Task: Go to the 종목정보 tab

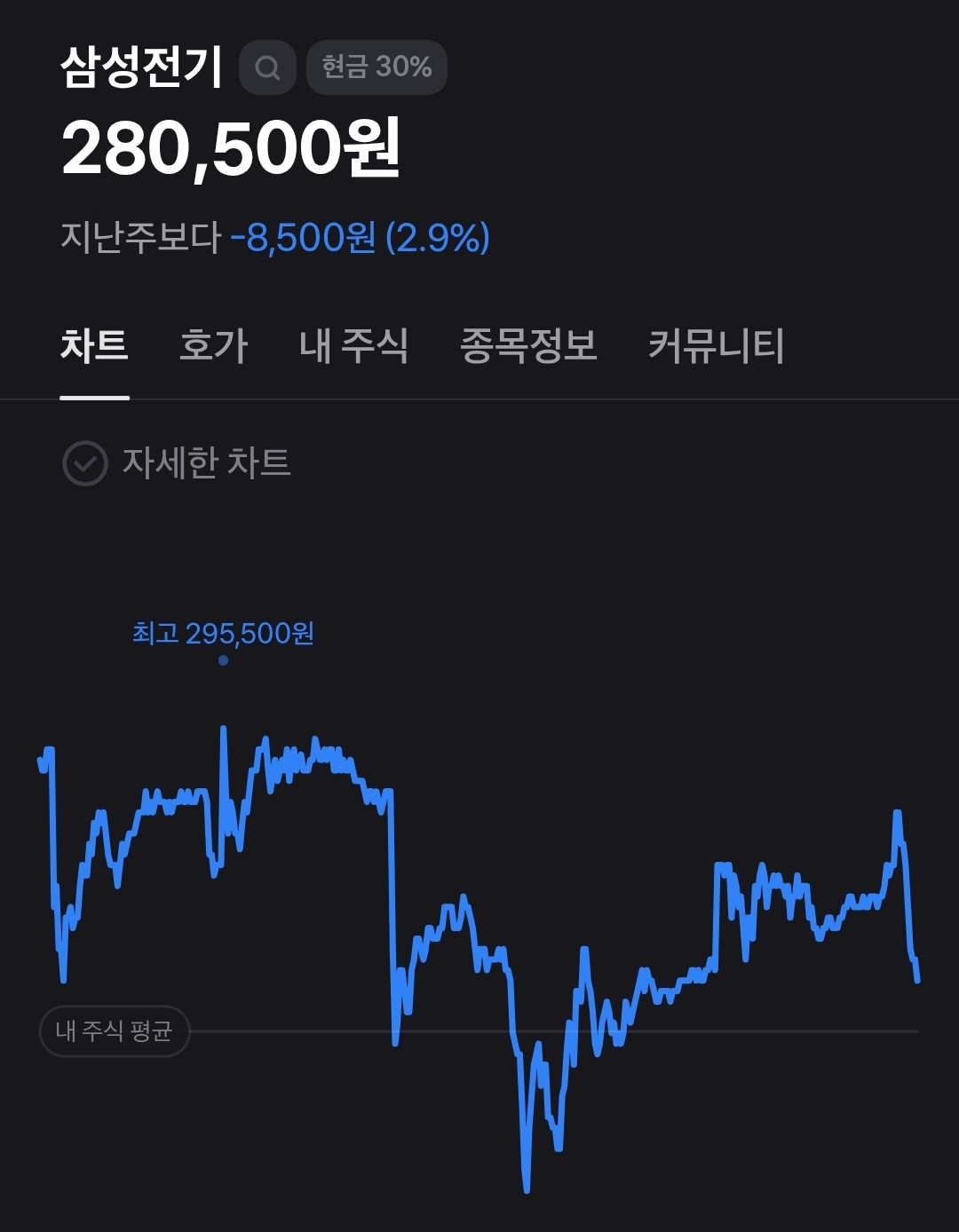Action: click(528, 345)
